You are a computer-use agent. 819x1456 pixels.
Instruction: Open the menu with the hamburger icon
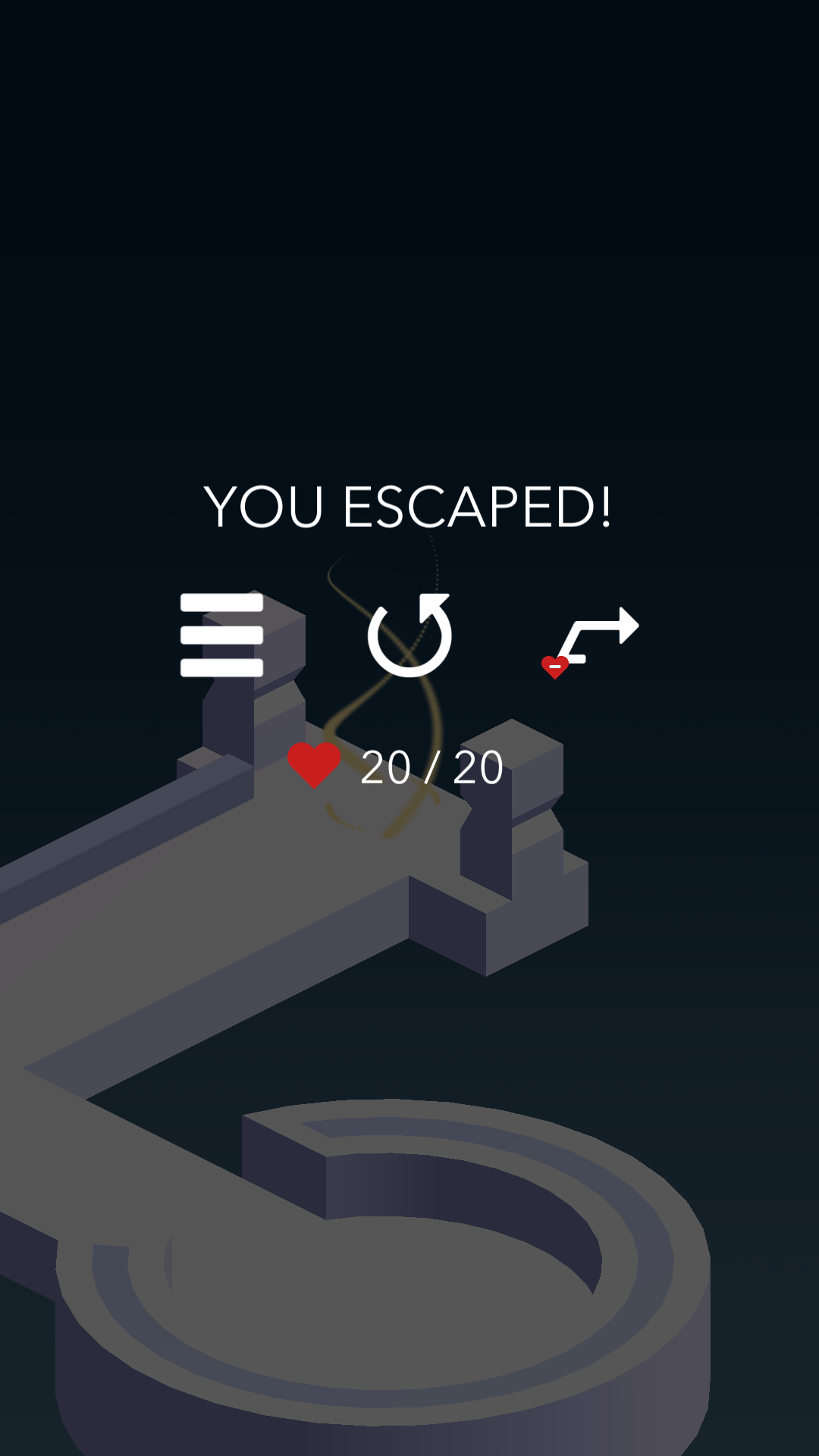[221, 635]
